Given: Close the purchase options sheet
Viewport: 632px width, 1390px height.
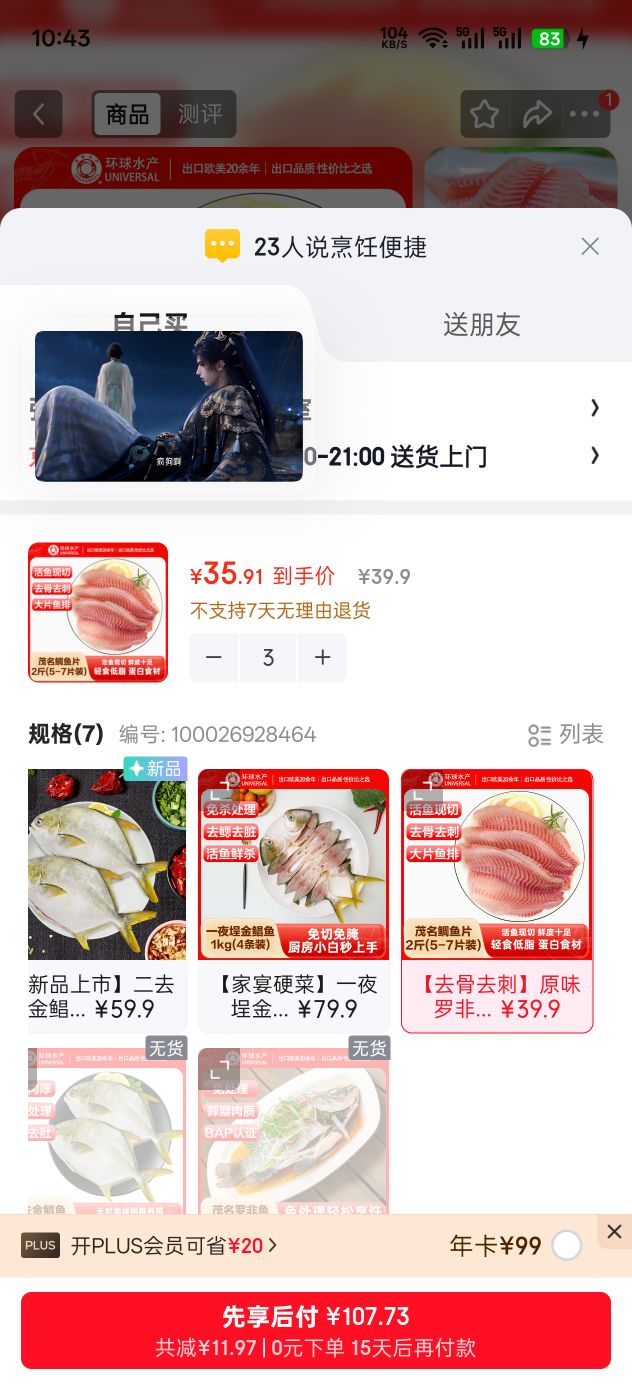Looking at the screenshot, I should pyautogui.click(x=590, y=246).
